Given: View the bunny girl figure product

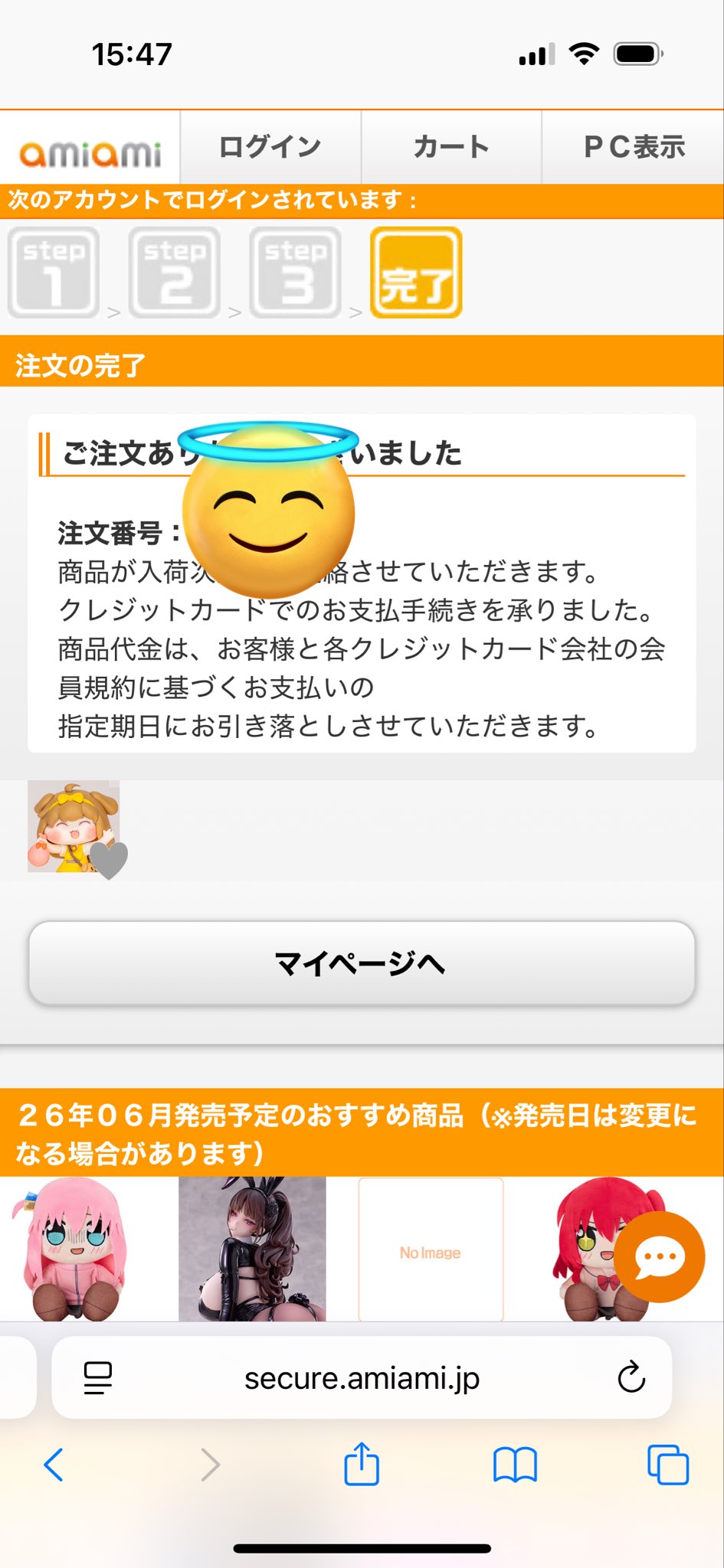Looking at the screenshot, I should (252, 1249).
